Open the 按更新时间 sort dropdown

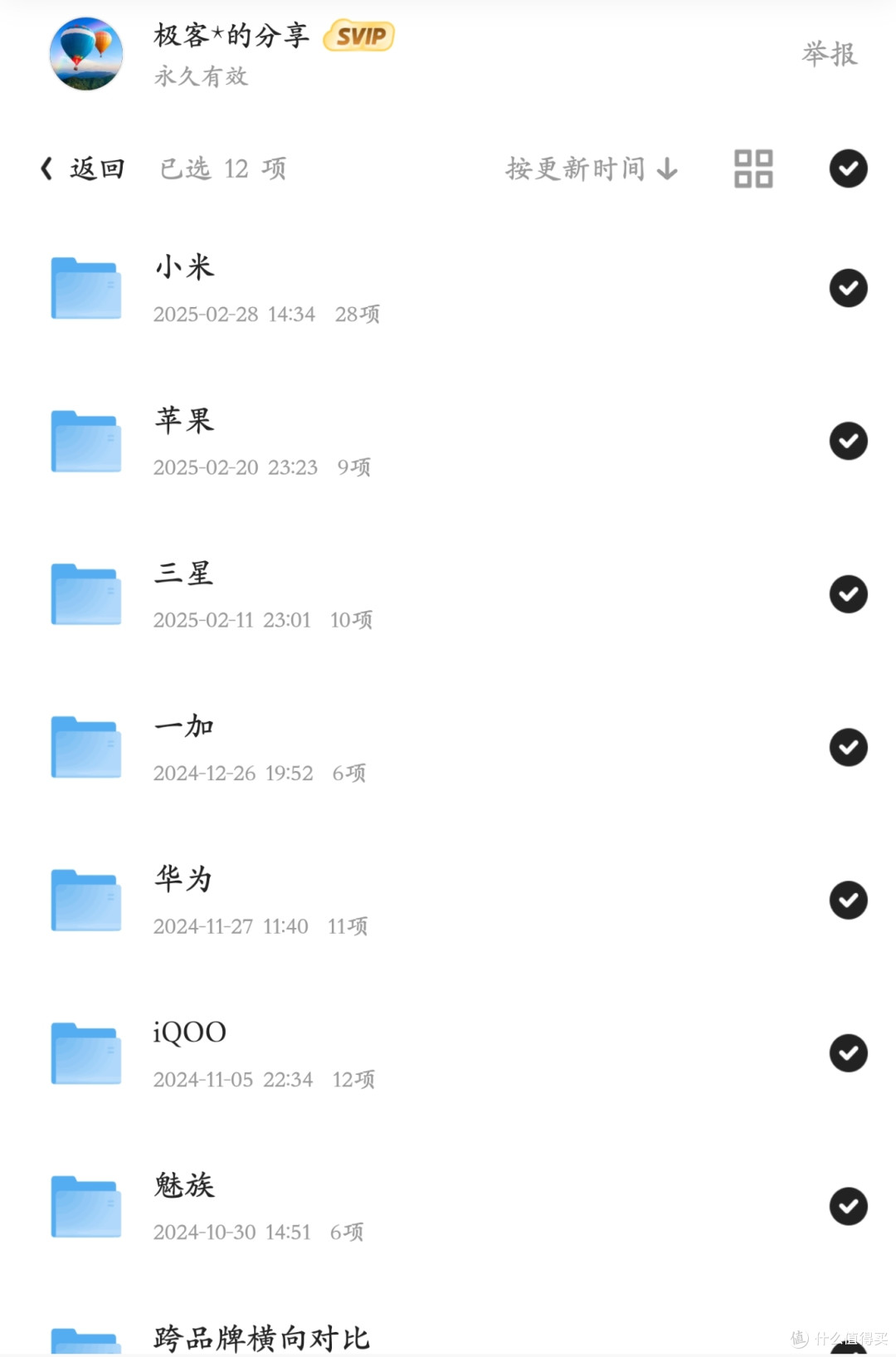tap(592, 168)
